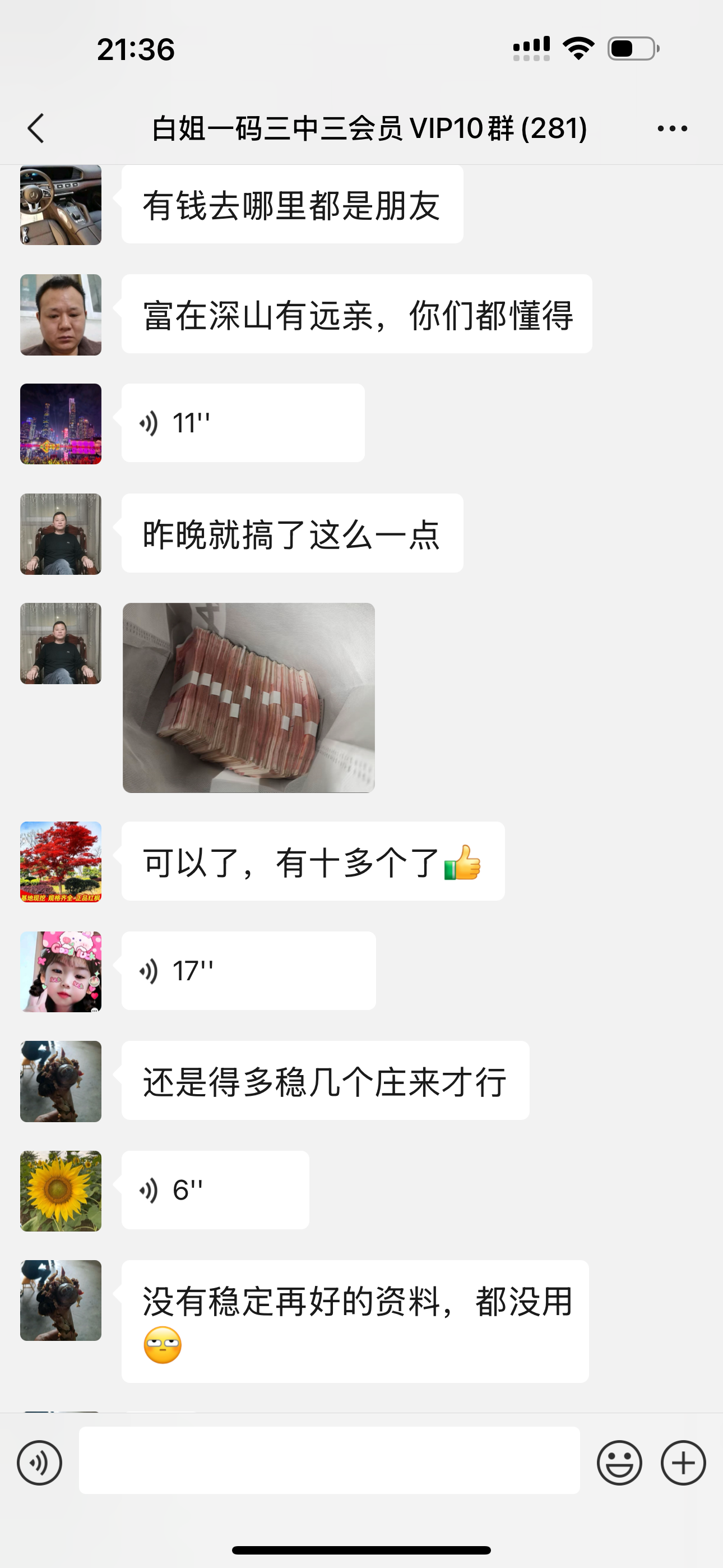The height and width of the screenshot is (1568, 723).
Task: Open the red tree avatar's profile
Action: (x=61, y=862)
